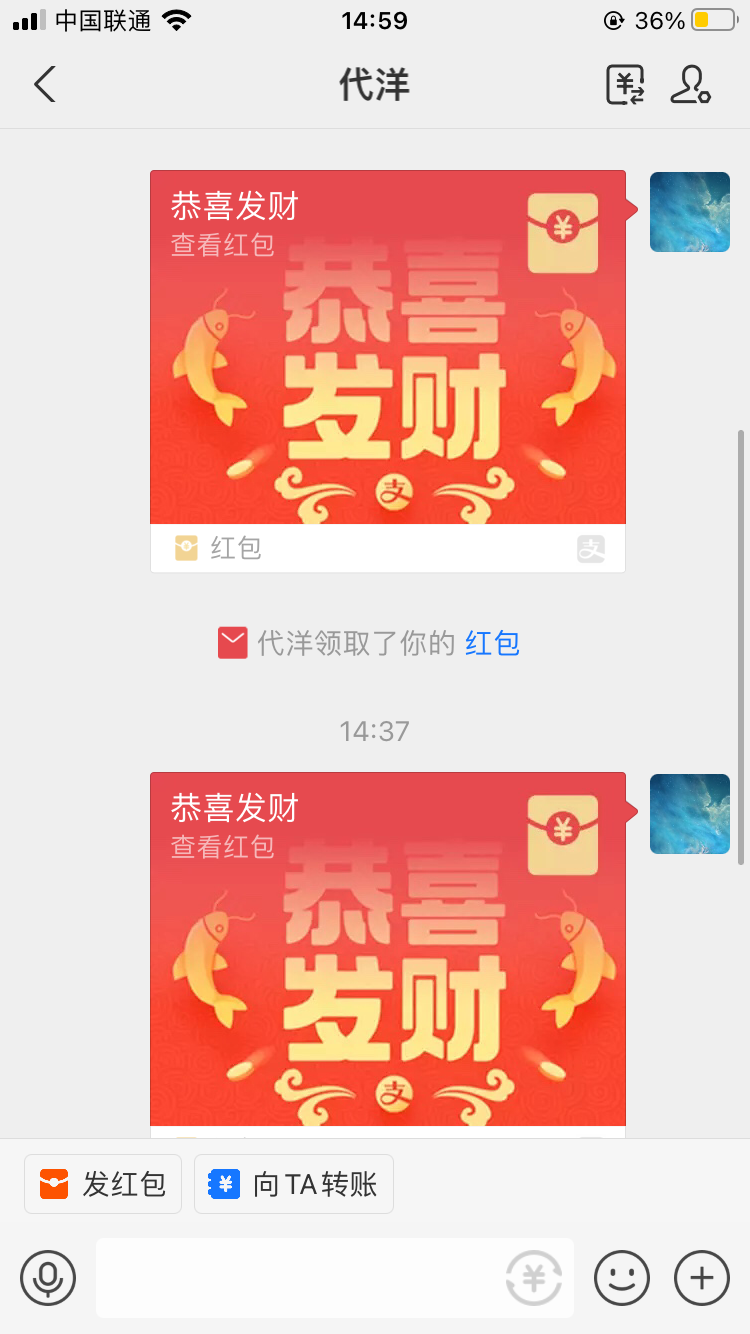Tap the 发红包 button

coord(103,1184)
